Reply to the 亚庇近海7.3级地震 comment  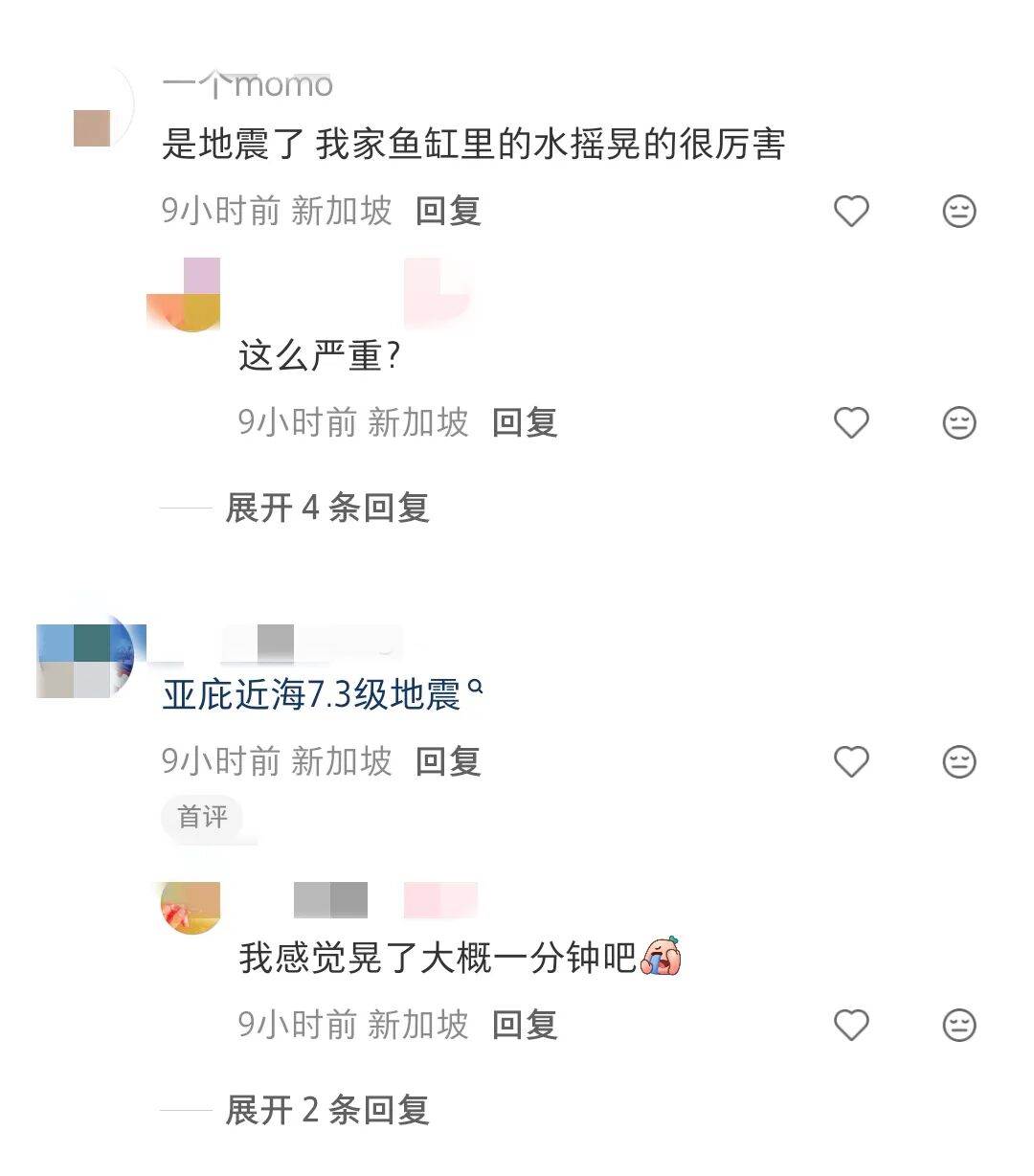tap(447, 762)
